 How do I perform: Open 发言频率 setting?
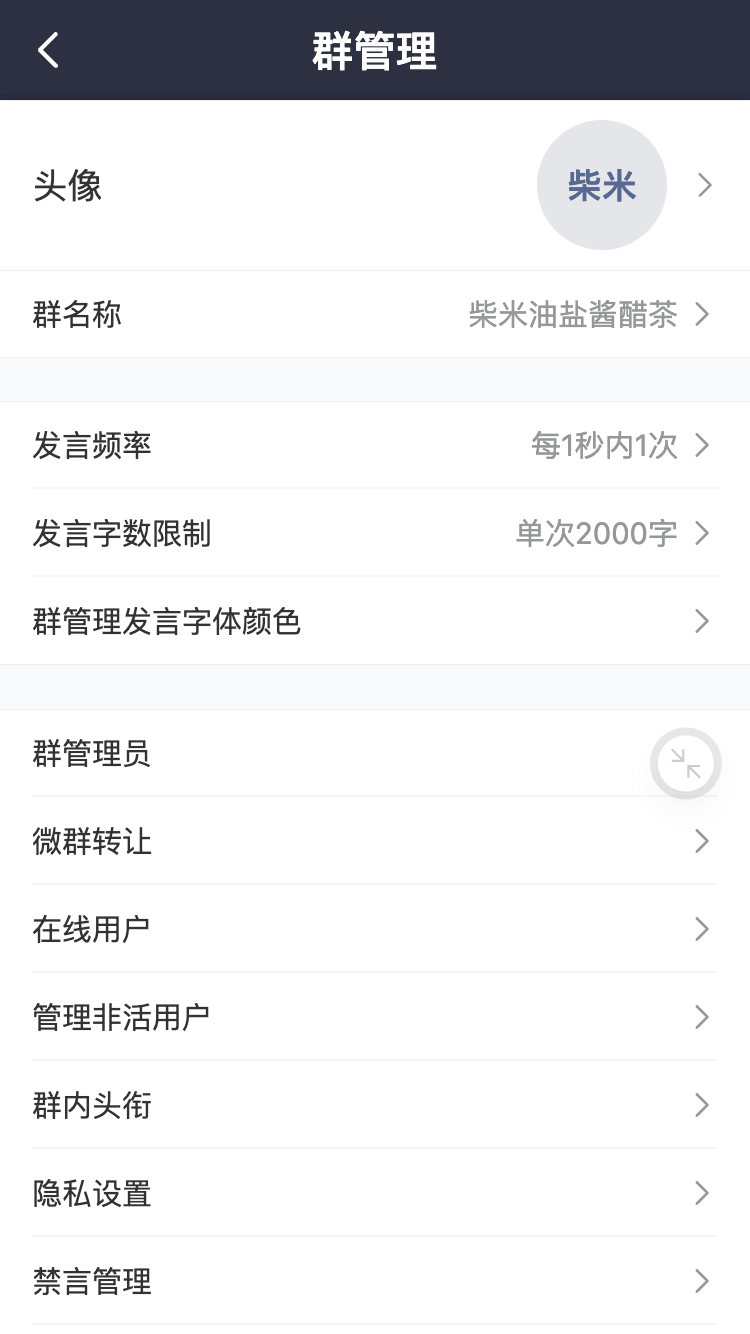[x=374, y=446]
